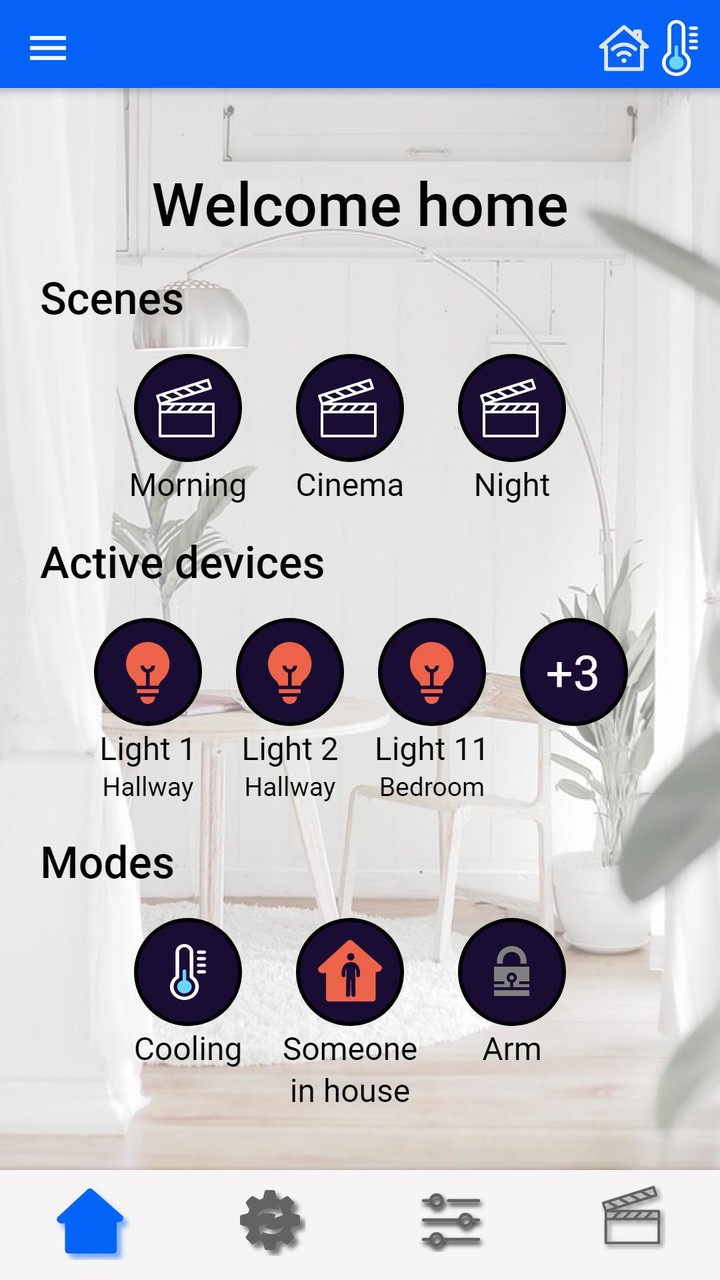The image size is (720, 1280).
Task: Tap the smart home Wi-Fi icon
Action: click(x=623, y=47)
